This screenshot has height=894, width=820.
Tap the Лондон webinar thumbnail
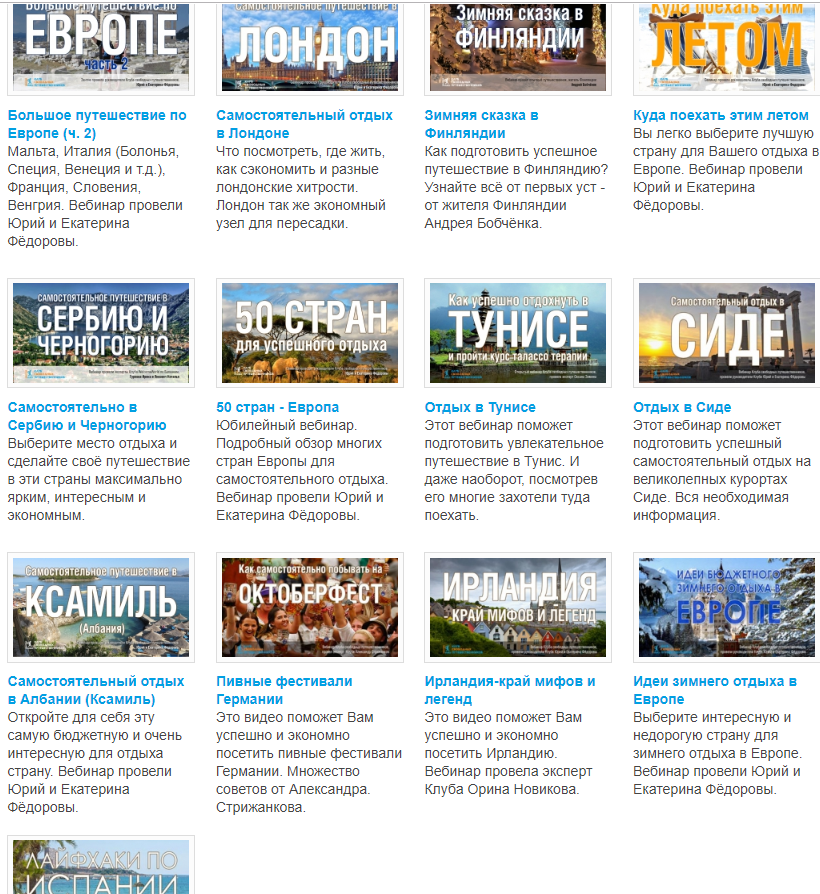309,45
